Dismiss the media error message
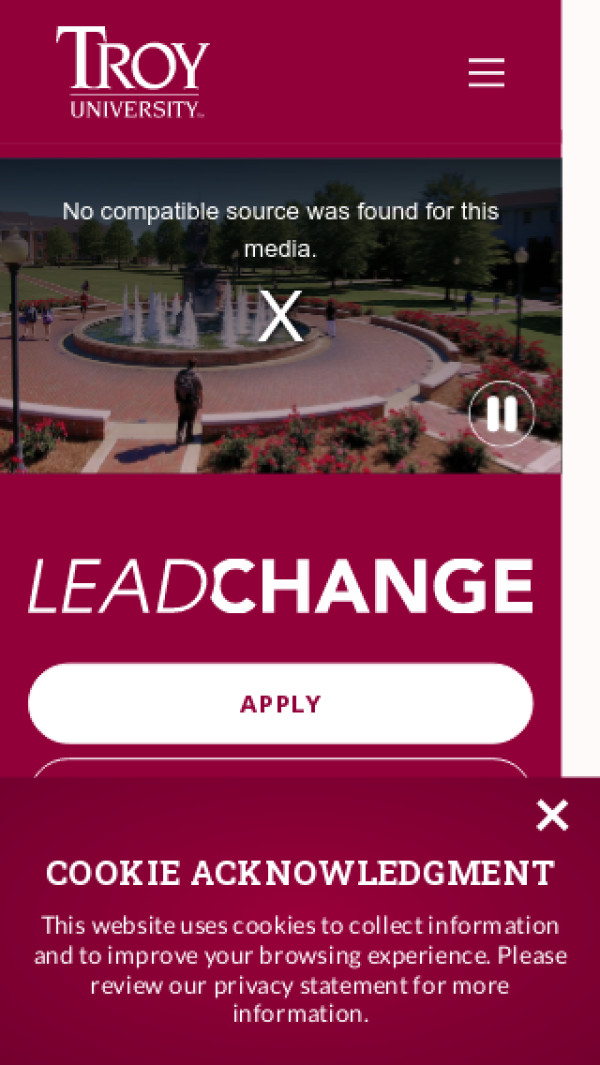600x1065 pixels. (281, 317)
